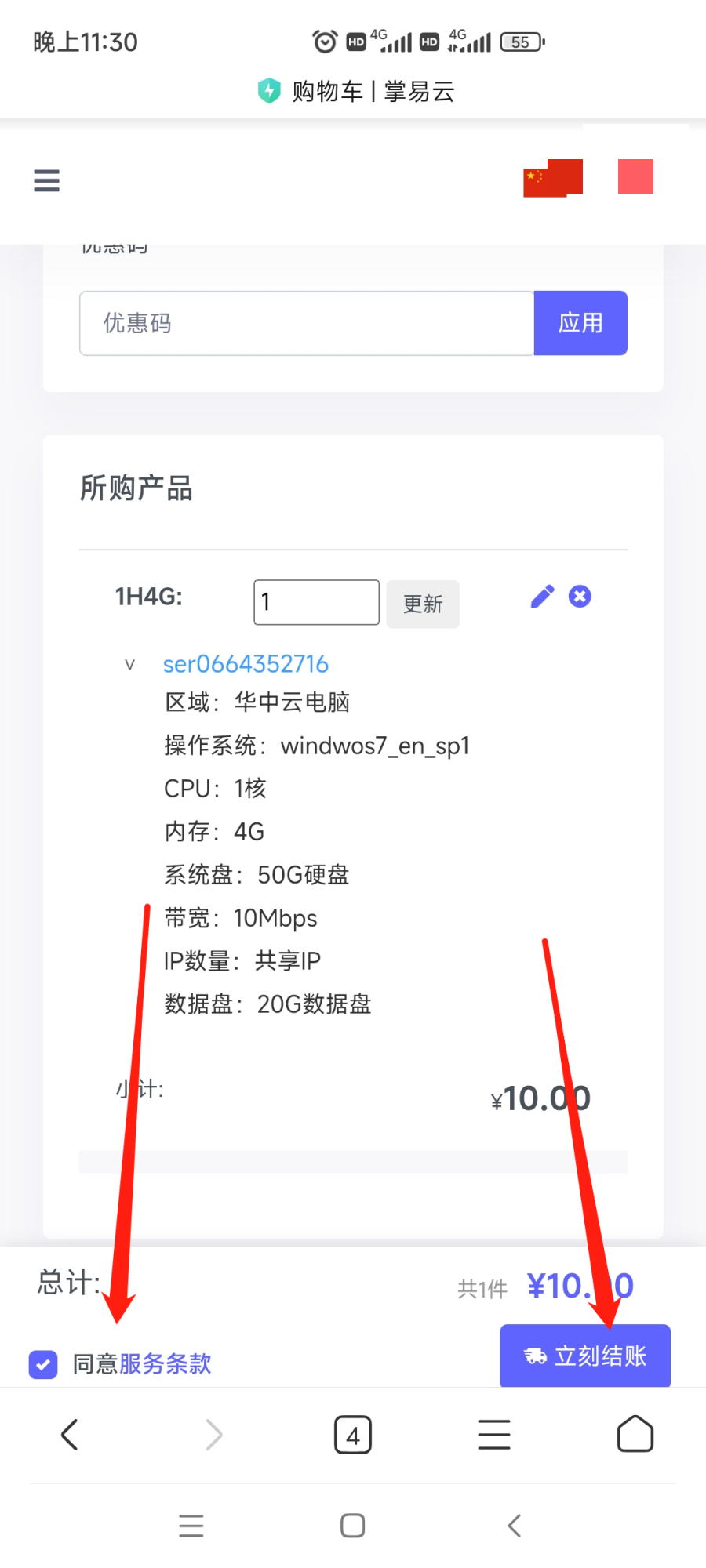Go back in the browser
Image resolution: width=706 pixels, height=1568 pixels.
[x=70, y=1435]
